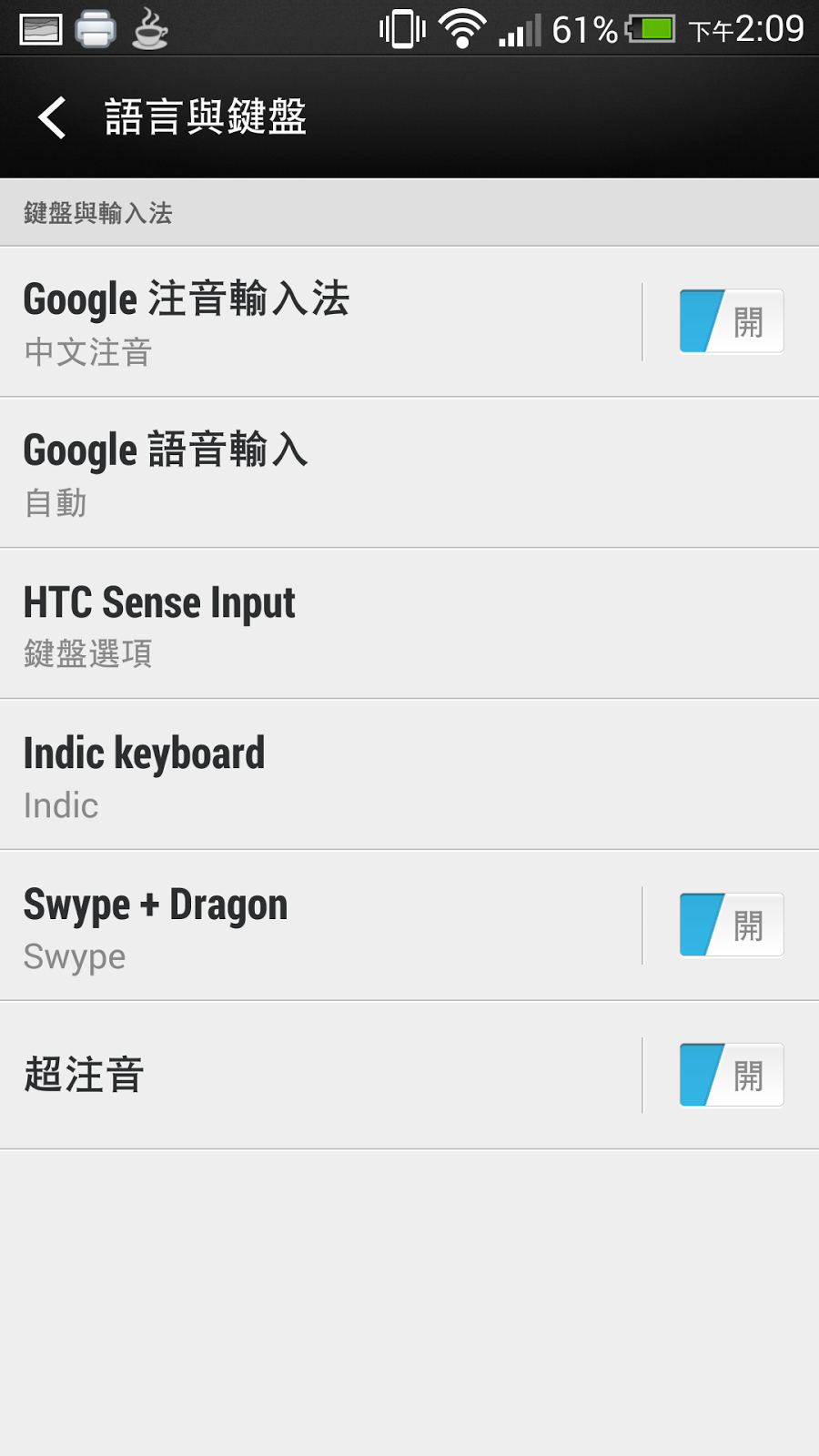The width and height of the screenshot is (819, 1456).
Task: Turn off Google 注音輸入法 switch
Action: [x=731, y=321]
